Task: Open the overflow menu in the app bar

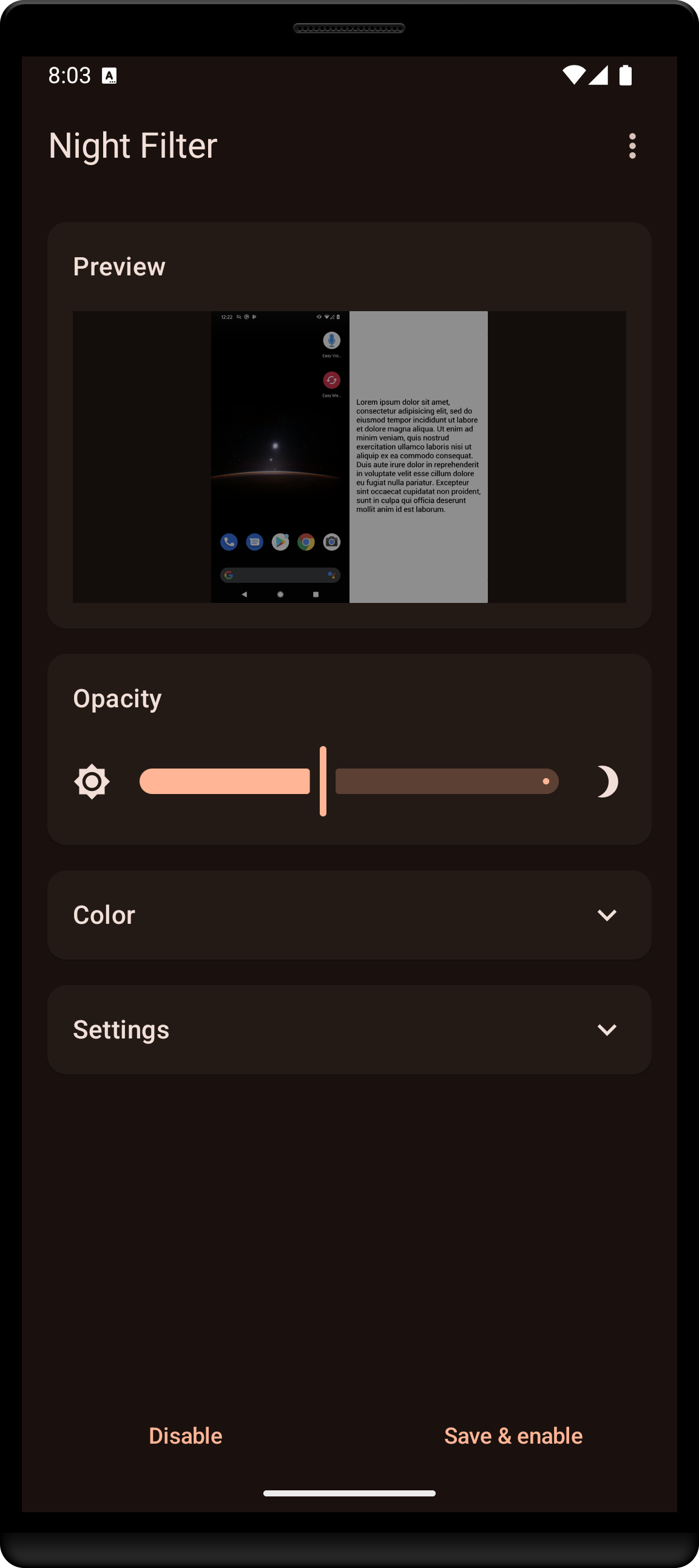Action: pos(632,146)
